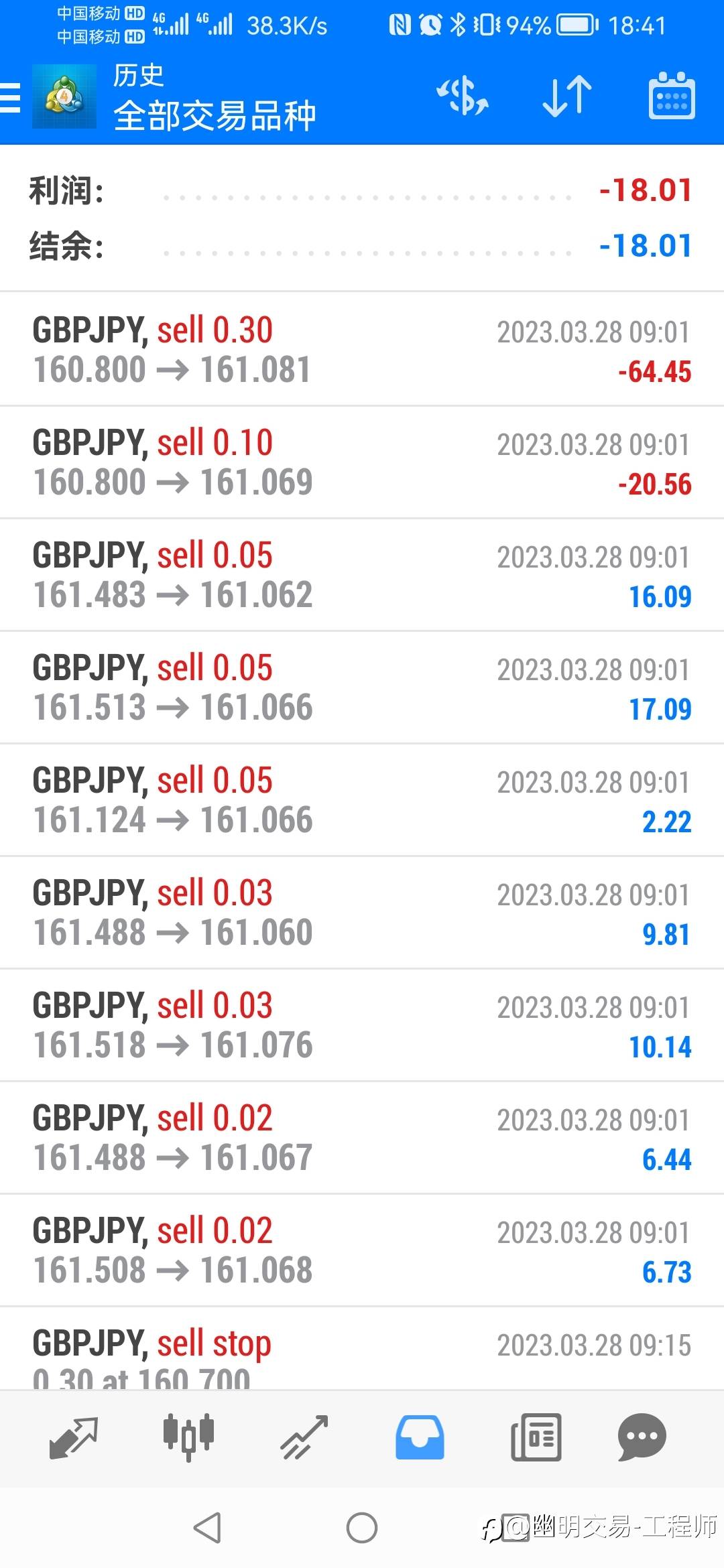Open the GBPJPY sell order with 6.44 profit

(362, 1137)
